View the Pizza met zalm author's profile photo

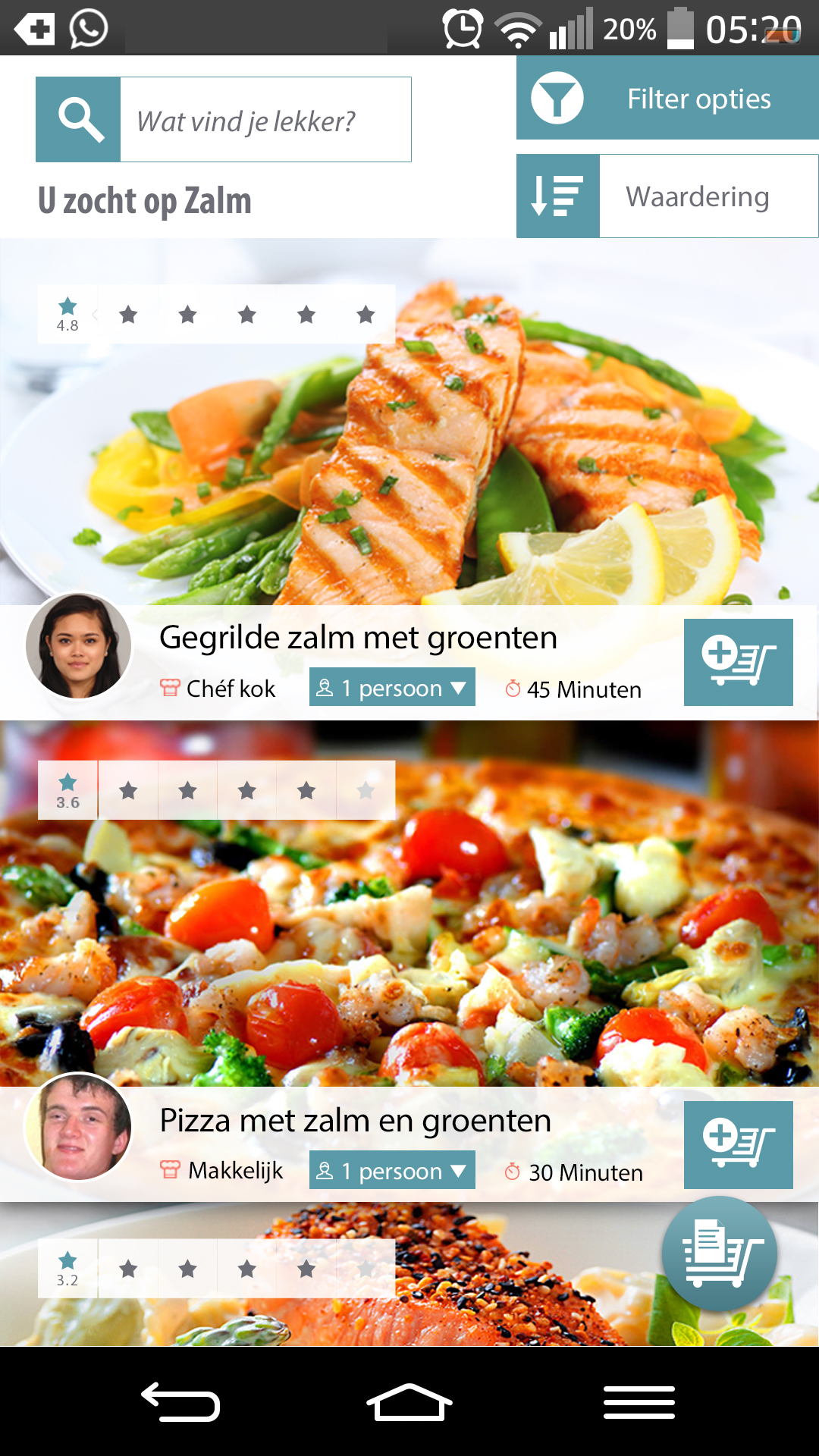click(x=78, y=1128)
